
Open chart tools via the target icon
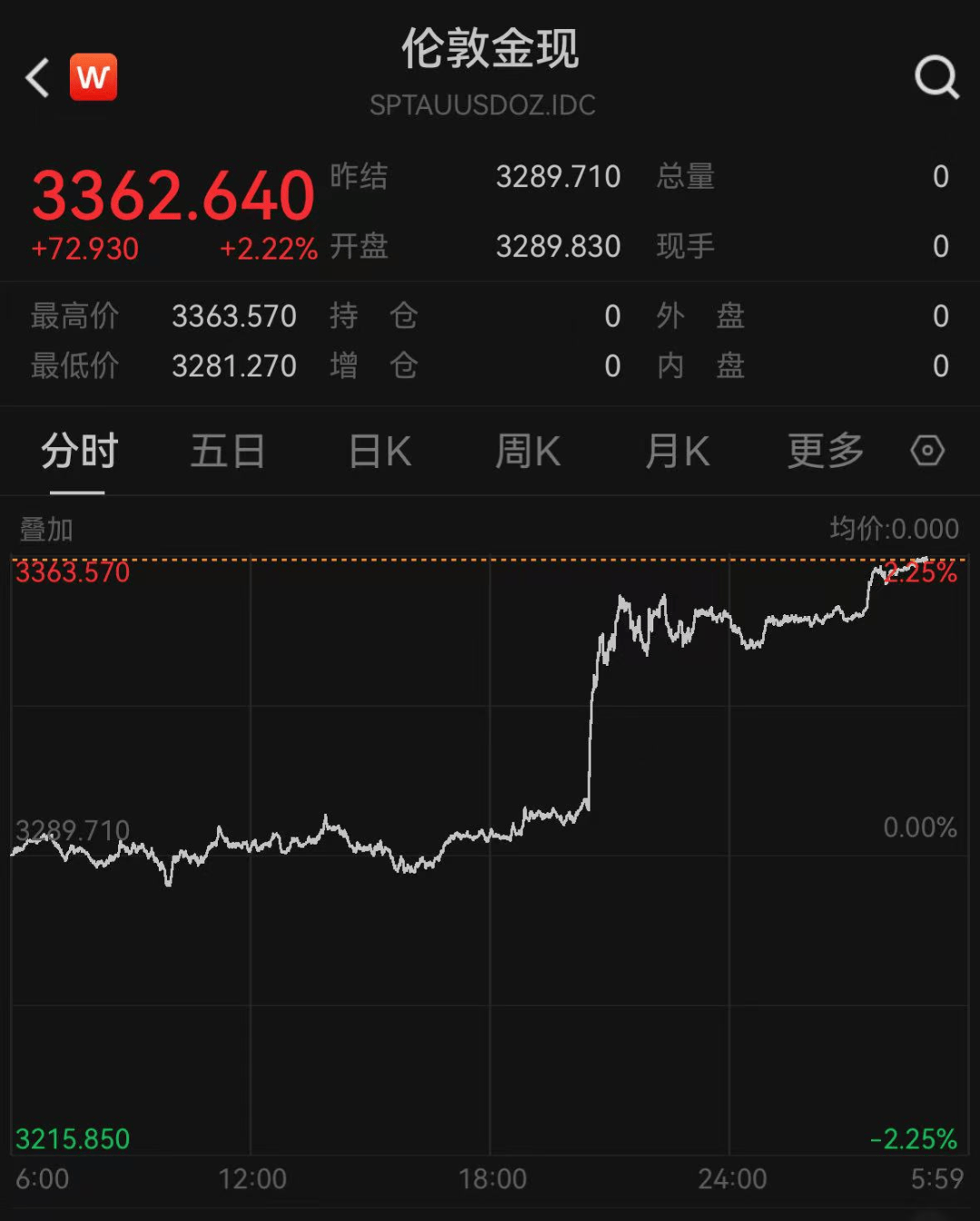pos(927,451)
